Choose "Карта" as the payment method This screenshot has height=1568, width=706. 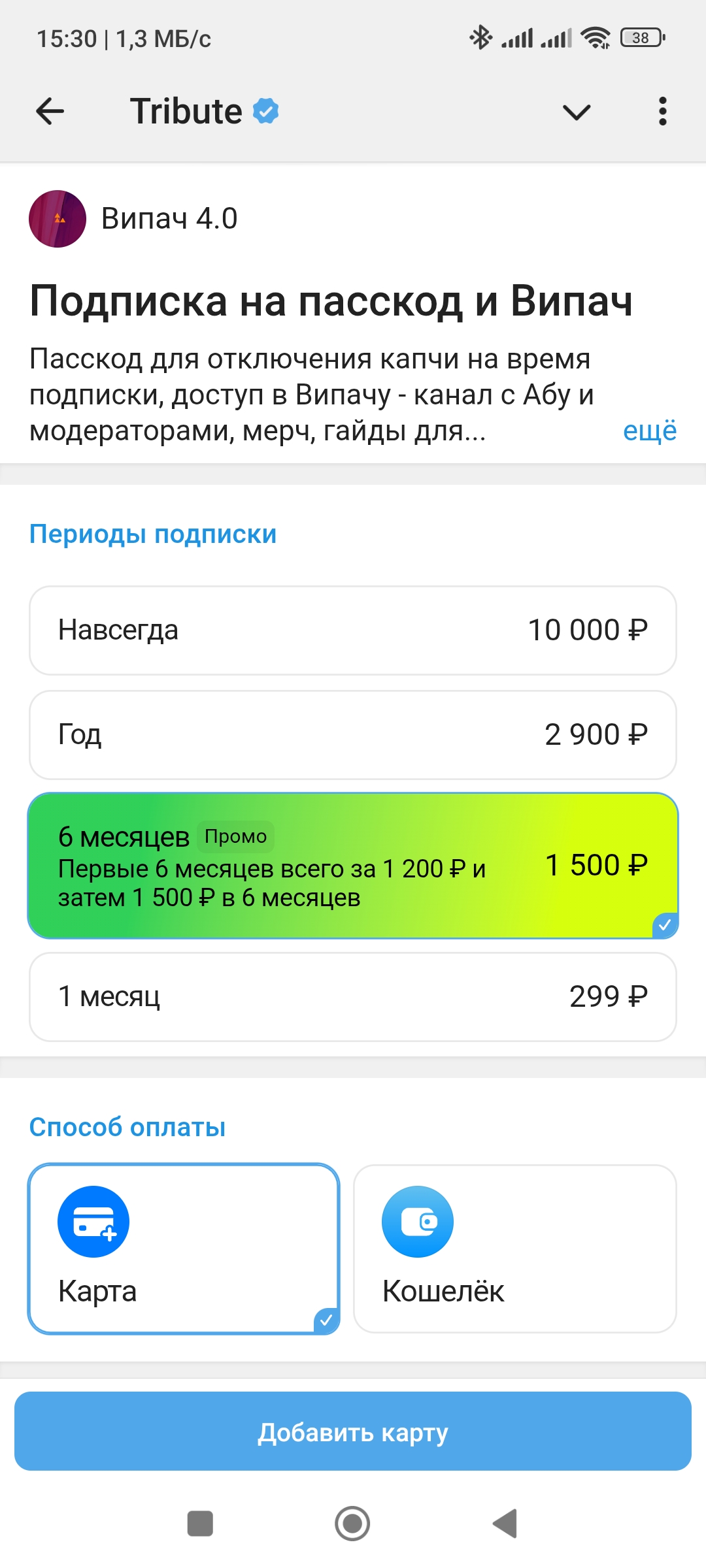[x=184, y=1249]
